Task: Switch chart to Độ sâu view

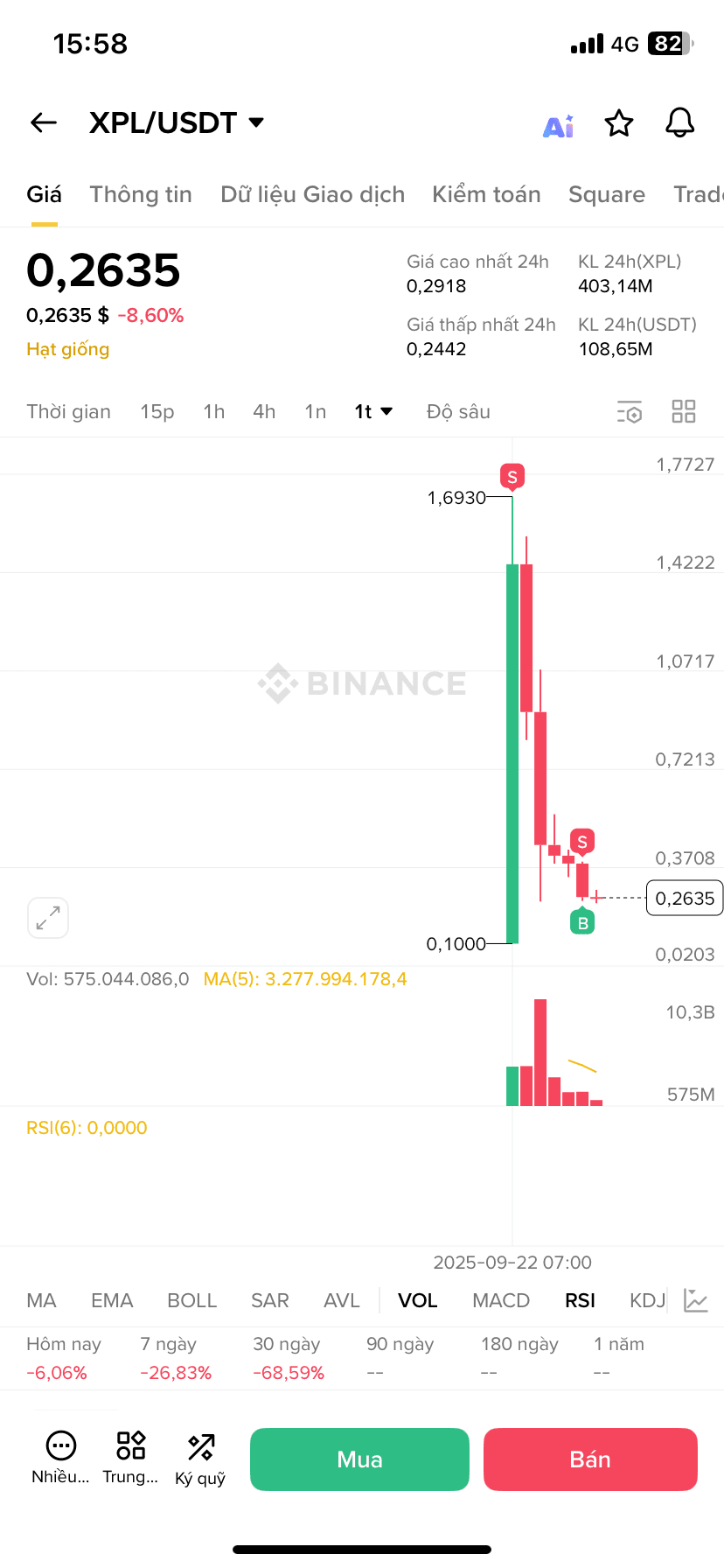Action: pos(458,412)
